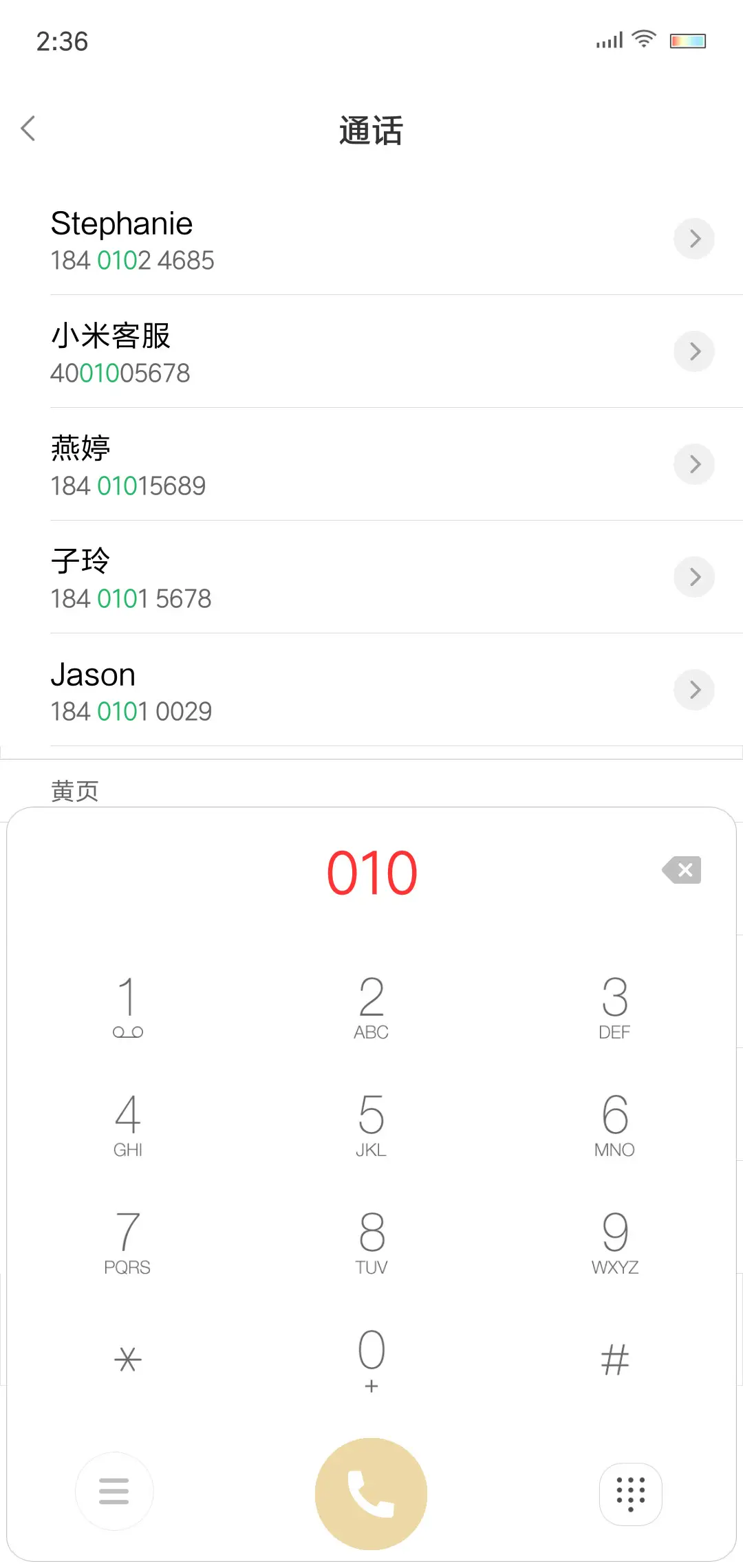Viewport: 743px width, 1568px height.
Task: Tap the pound key on the dialpad
Action: coord(614,1358)
